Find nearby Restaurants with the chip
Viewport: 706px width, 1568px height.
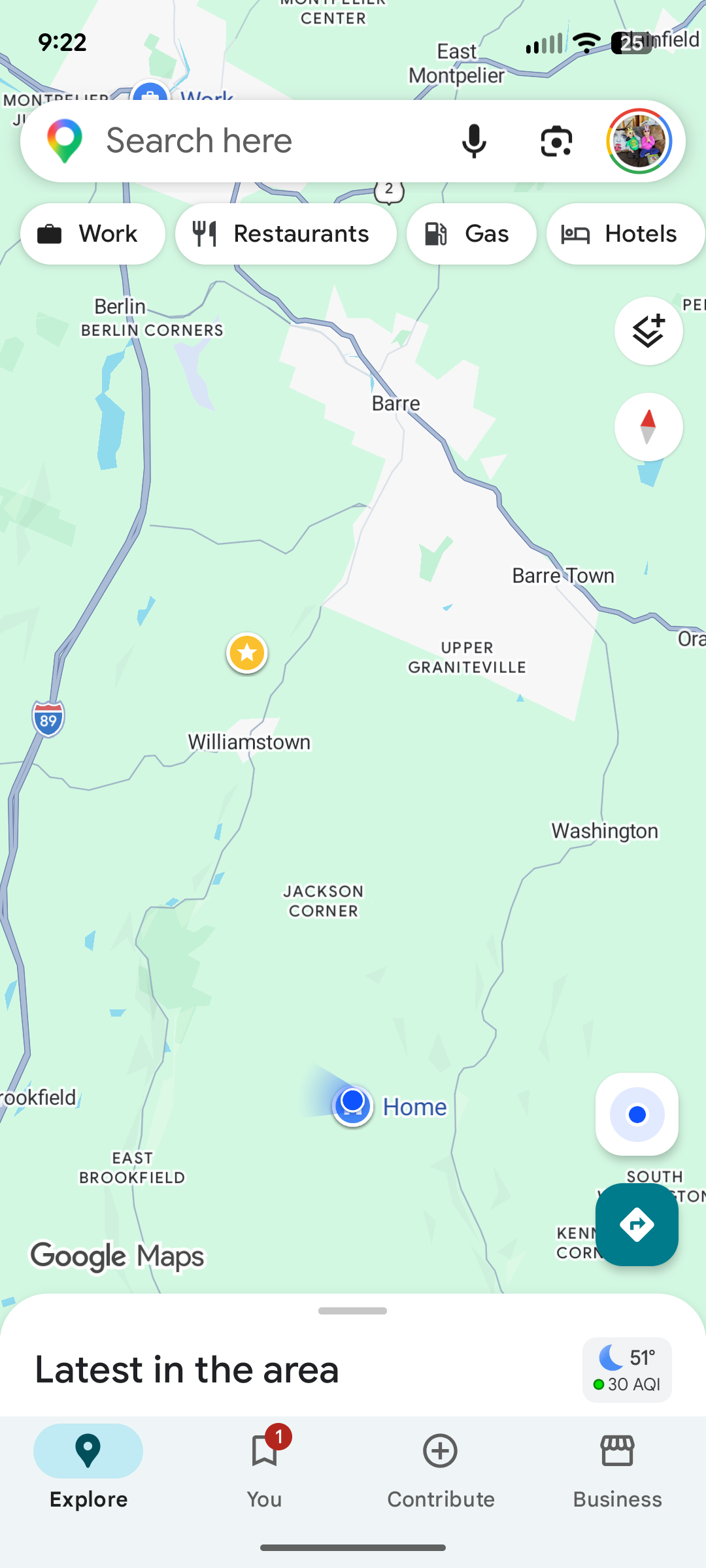[286, 234]
